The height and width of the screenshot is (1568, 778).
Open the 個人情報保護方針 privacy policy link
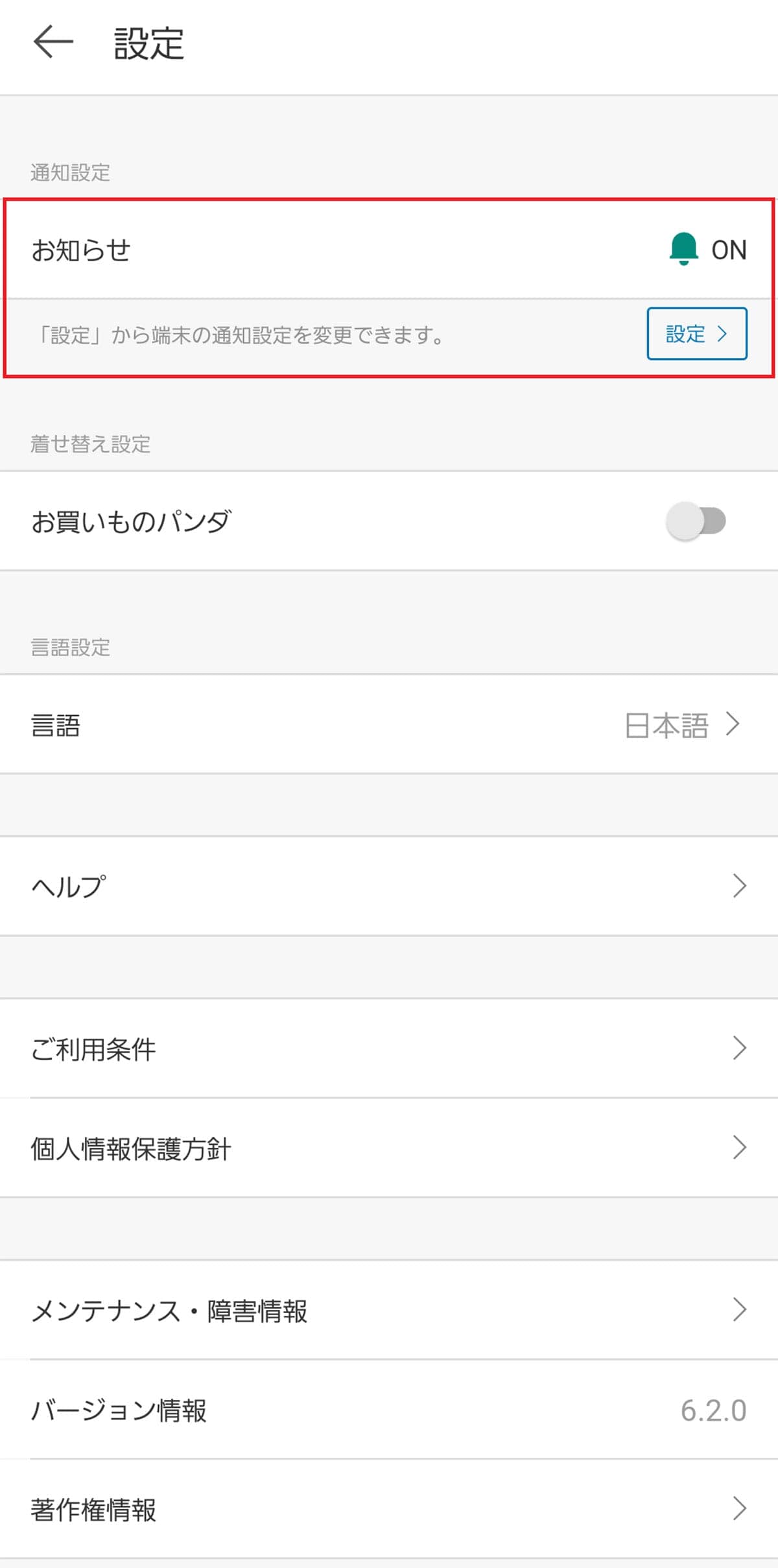389,1148
